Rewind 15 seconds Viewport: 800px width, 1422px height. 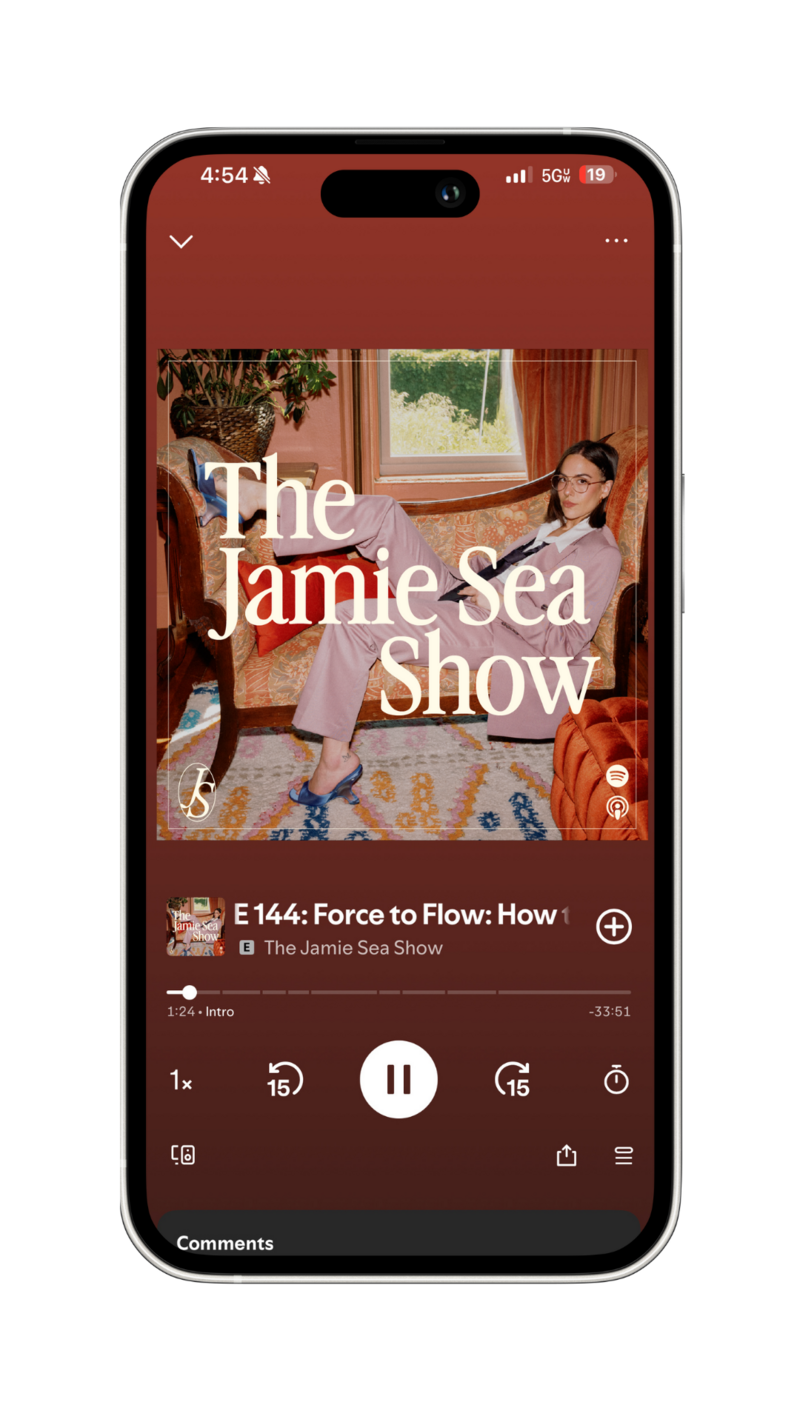[285, 1080]
